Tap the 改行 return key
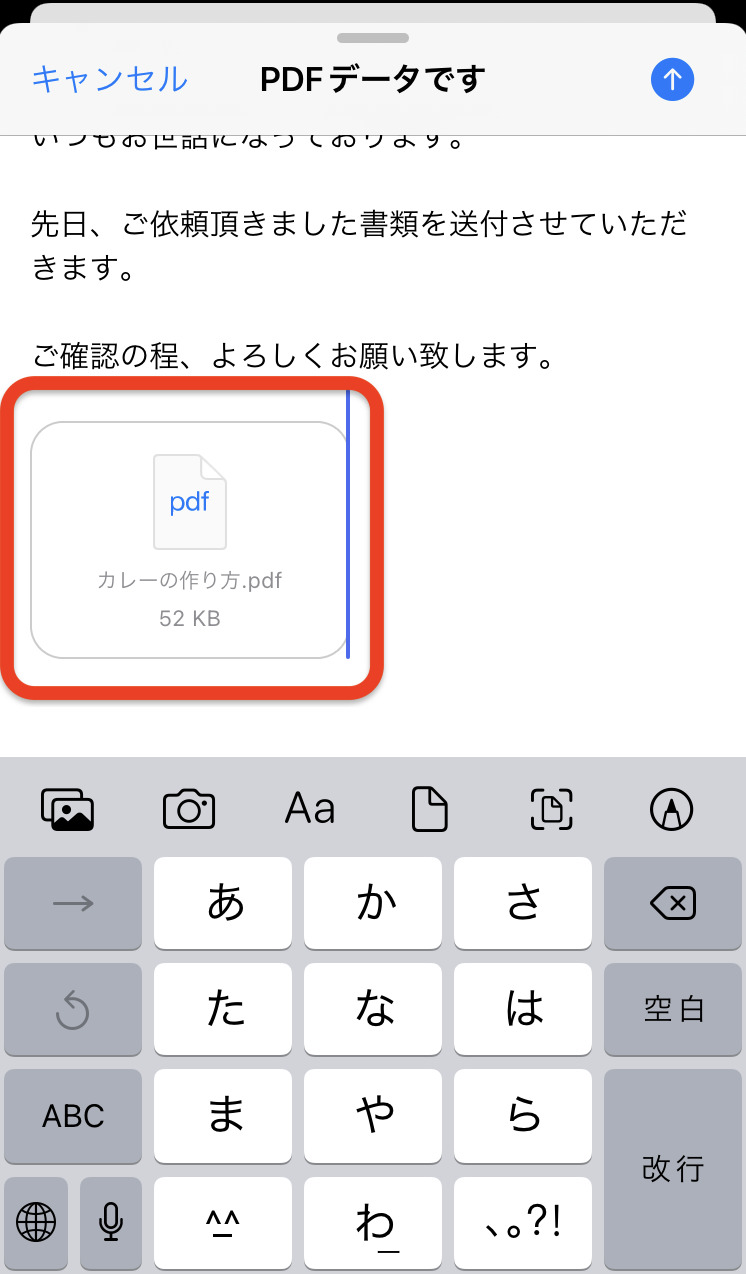 [x=673, y=1168]
